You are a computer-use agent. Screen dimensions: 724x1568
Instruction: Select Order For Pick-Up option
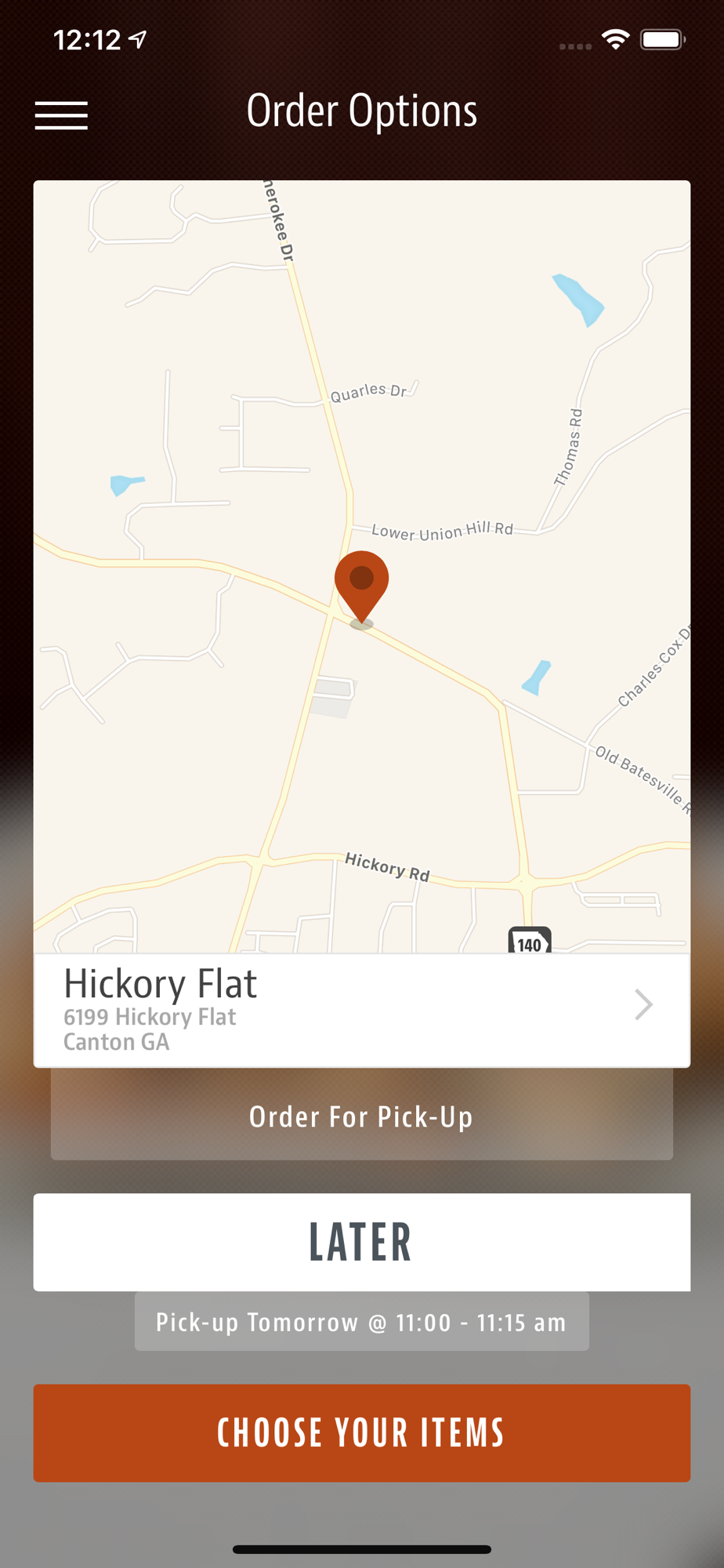click(x=362, y=1116)
